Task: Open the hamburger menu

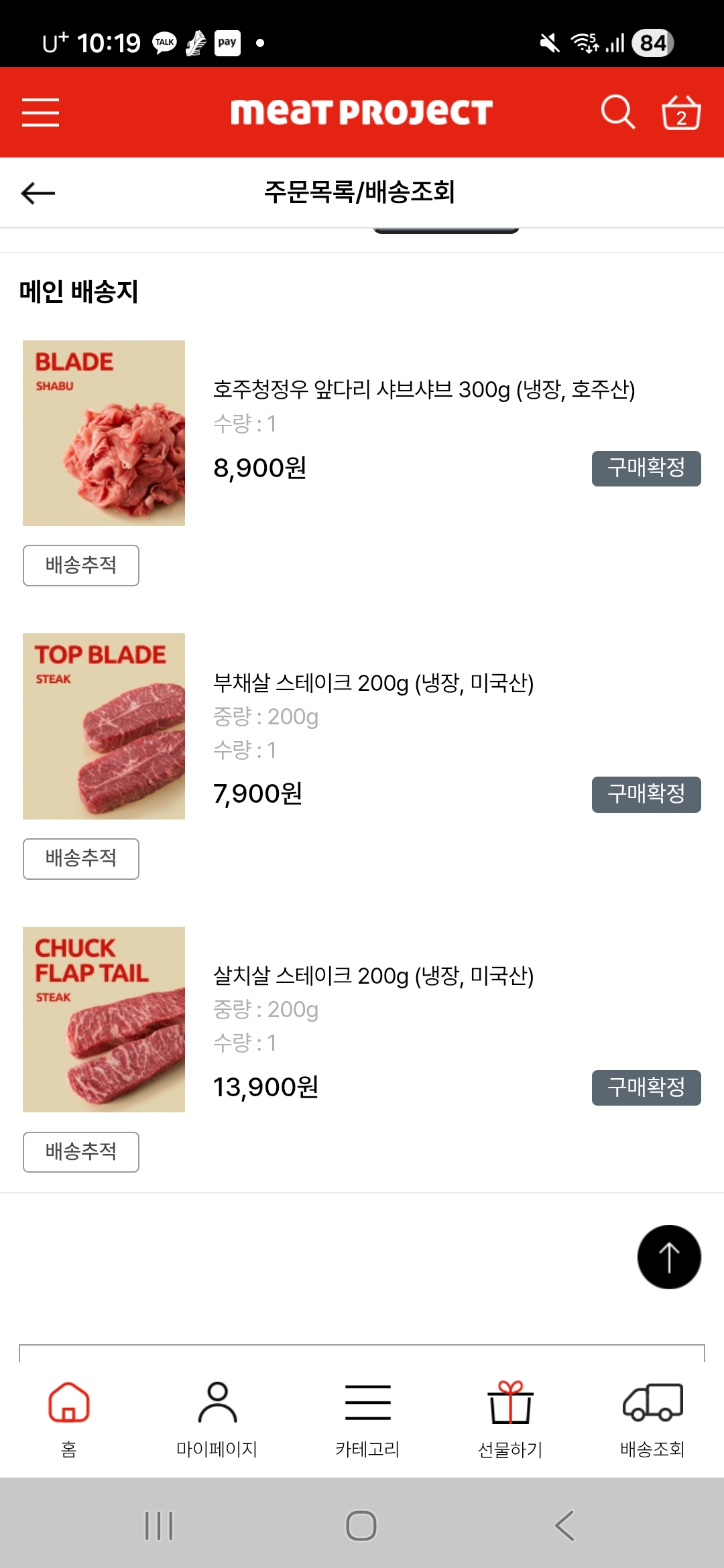Action: (x=40, y=112)
